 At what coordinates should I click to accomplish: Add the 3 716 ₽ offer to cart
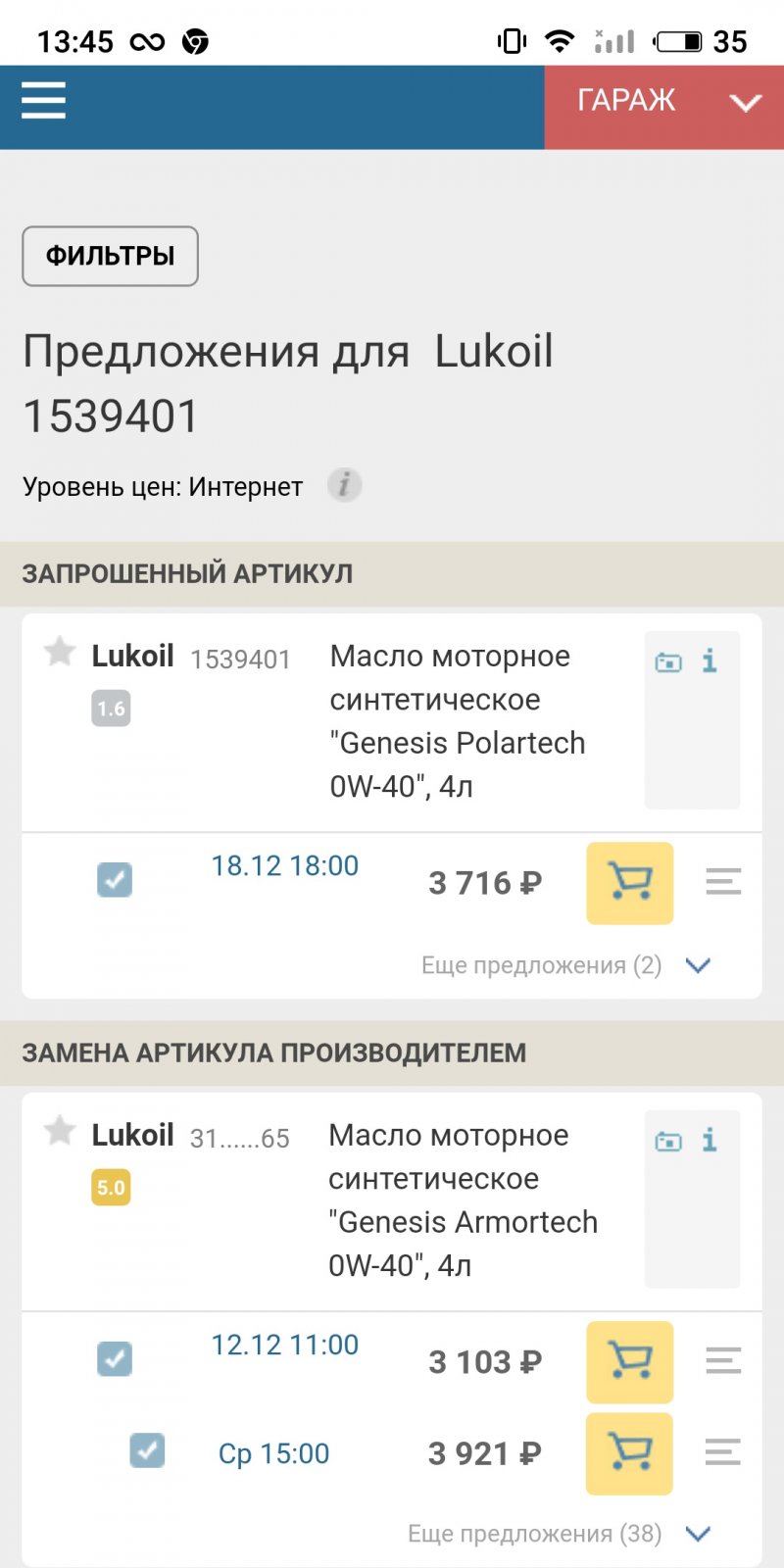tap(630, 883)
